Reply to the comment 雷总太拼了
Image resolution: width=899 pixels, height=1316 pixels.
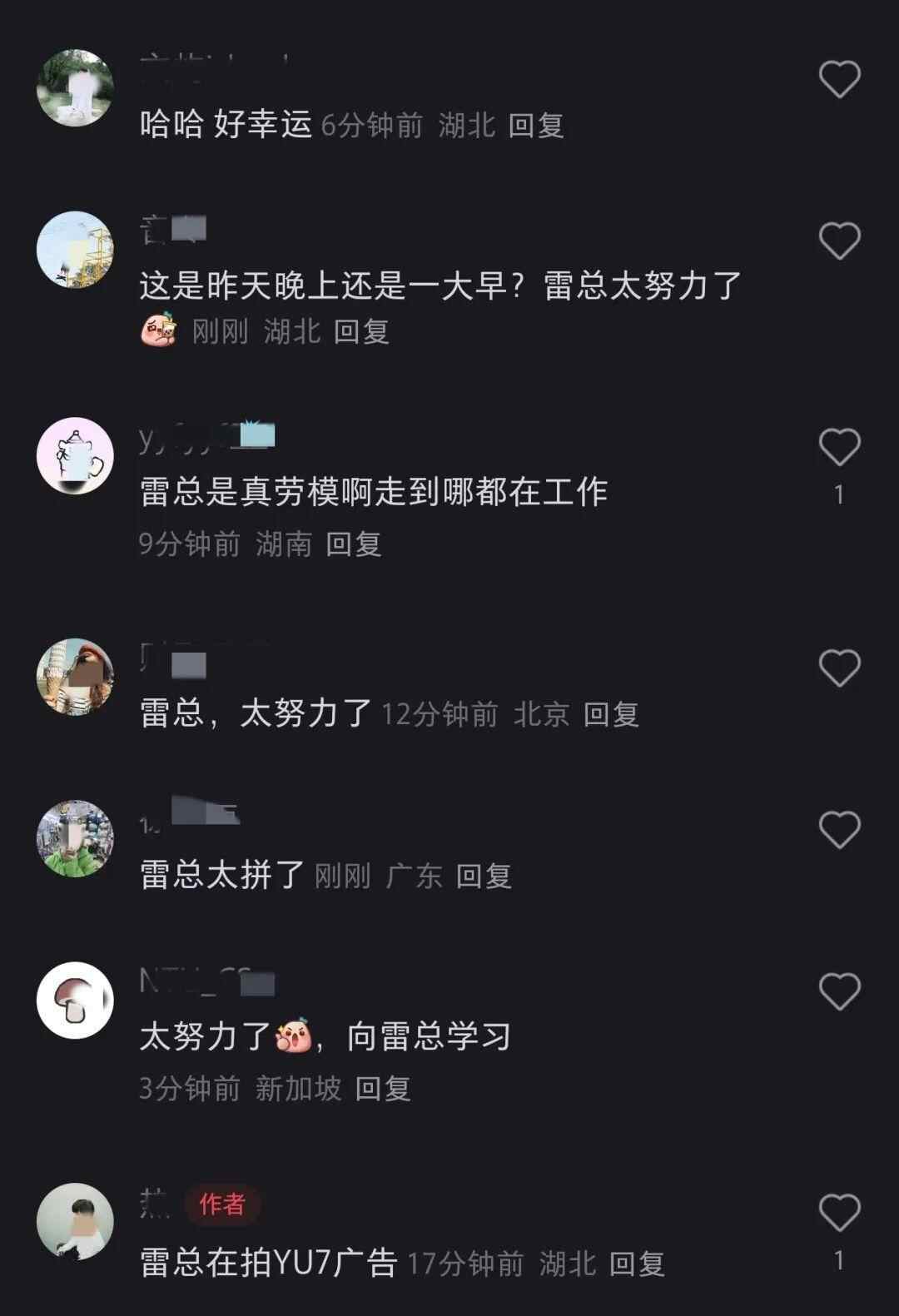pyautogui.click(x=484, y=876)
